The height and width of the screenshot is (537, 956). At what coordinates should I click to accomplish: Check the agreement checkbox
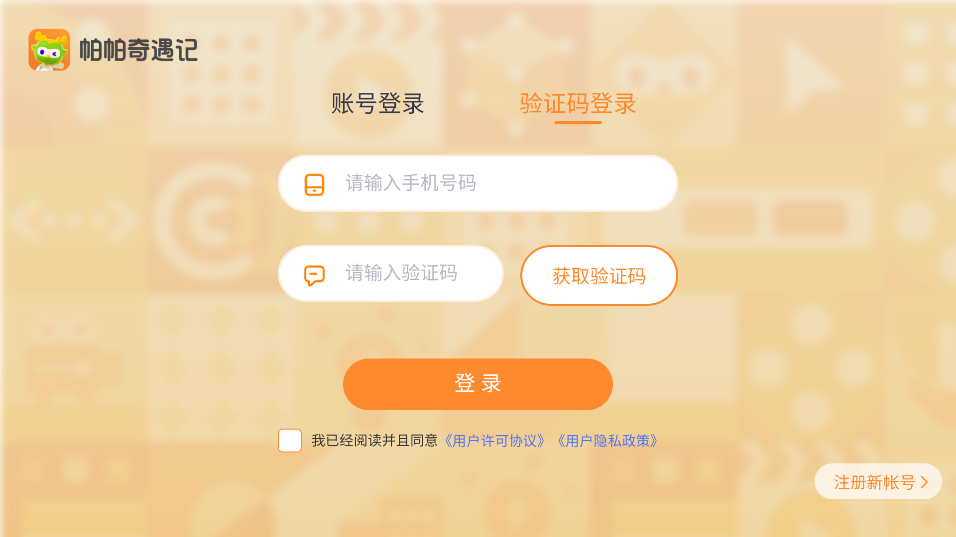(x=290, y=441)
